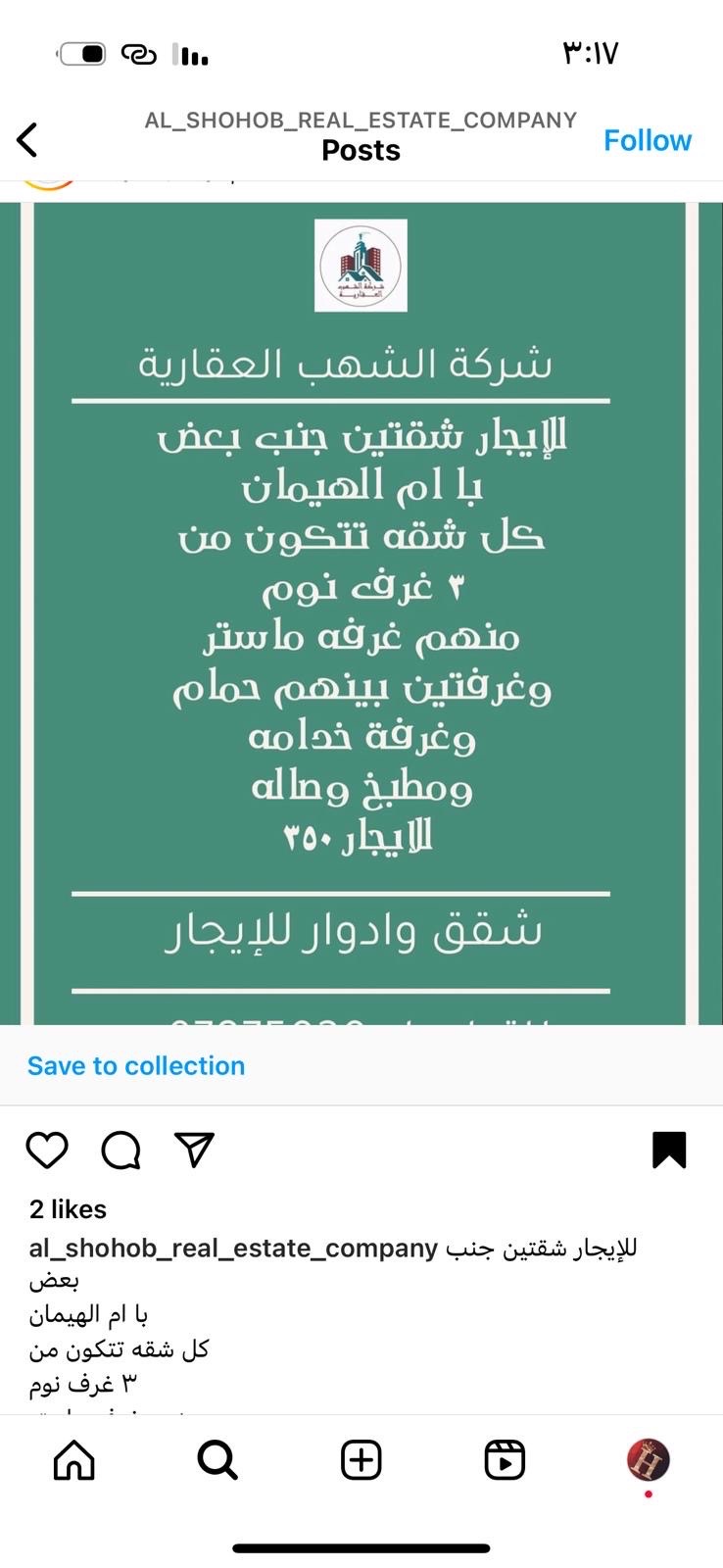Viewport: 723px width, 1568px height.
Task: Toggle the saved bookmark icon
Action: [669, 1150]
